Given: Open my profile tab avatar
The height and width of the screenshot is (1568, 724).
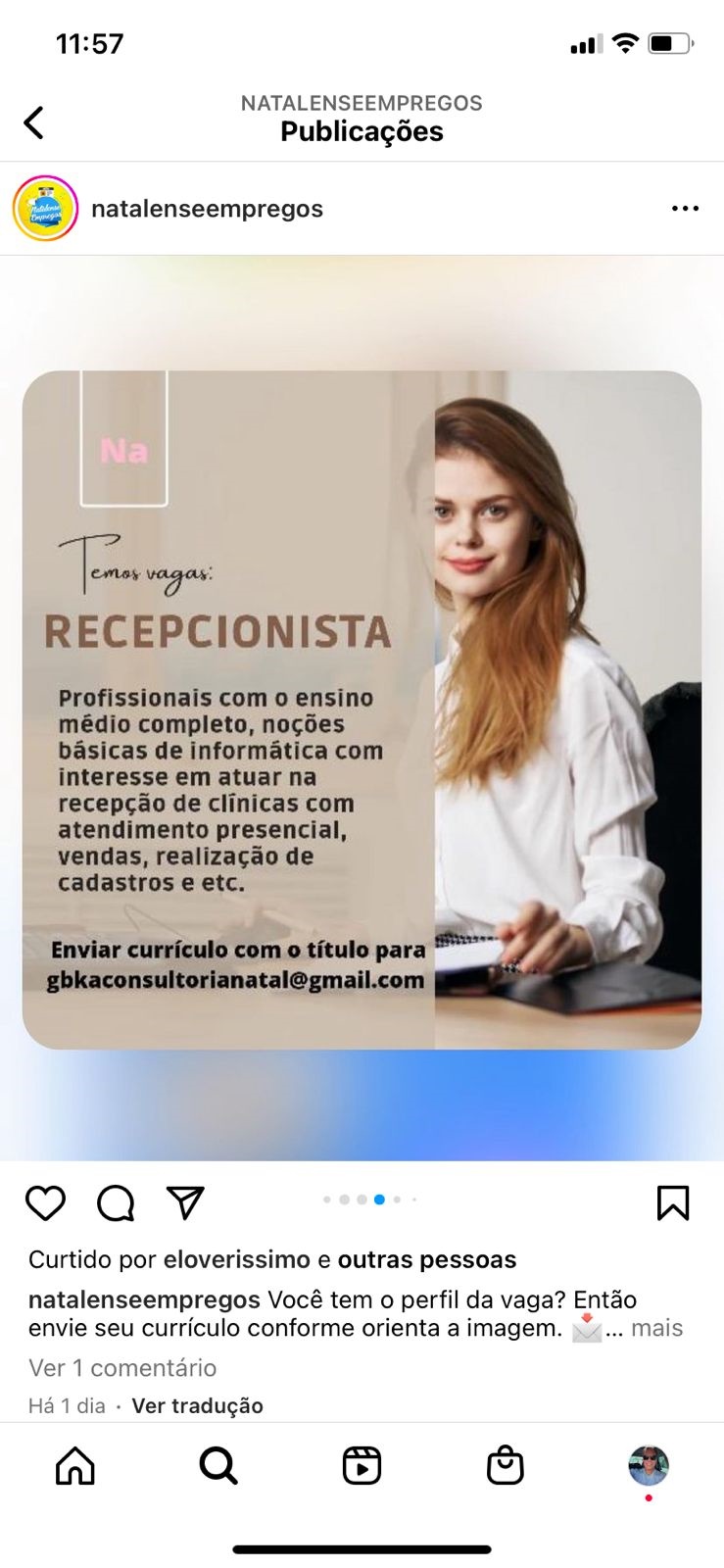Looking at the screenshot, I should (649, 1466).
